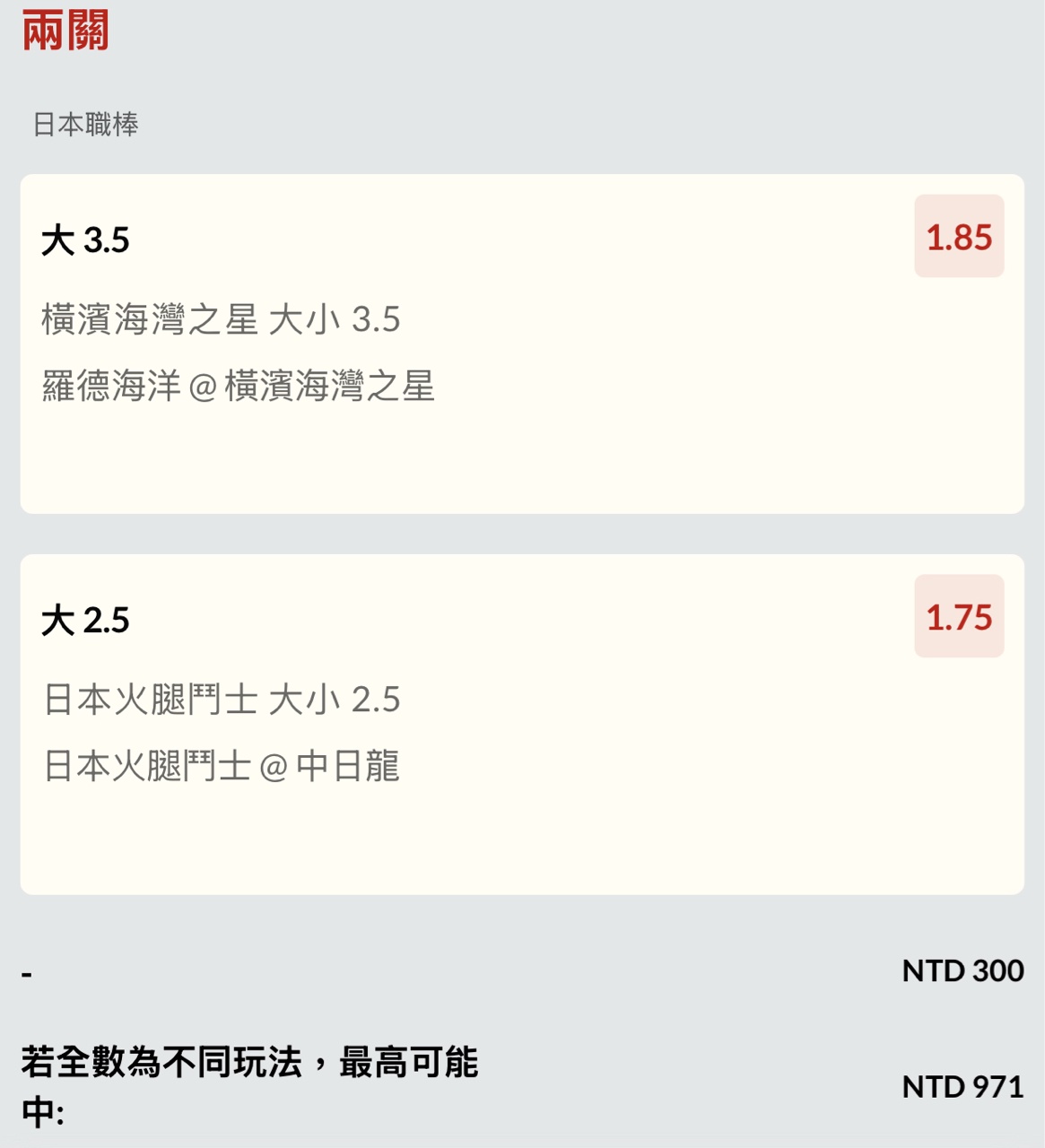
Task: Open the 日本火腿鬥士 大 2.5 bet card
Action: [x=520, y=724]
